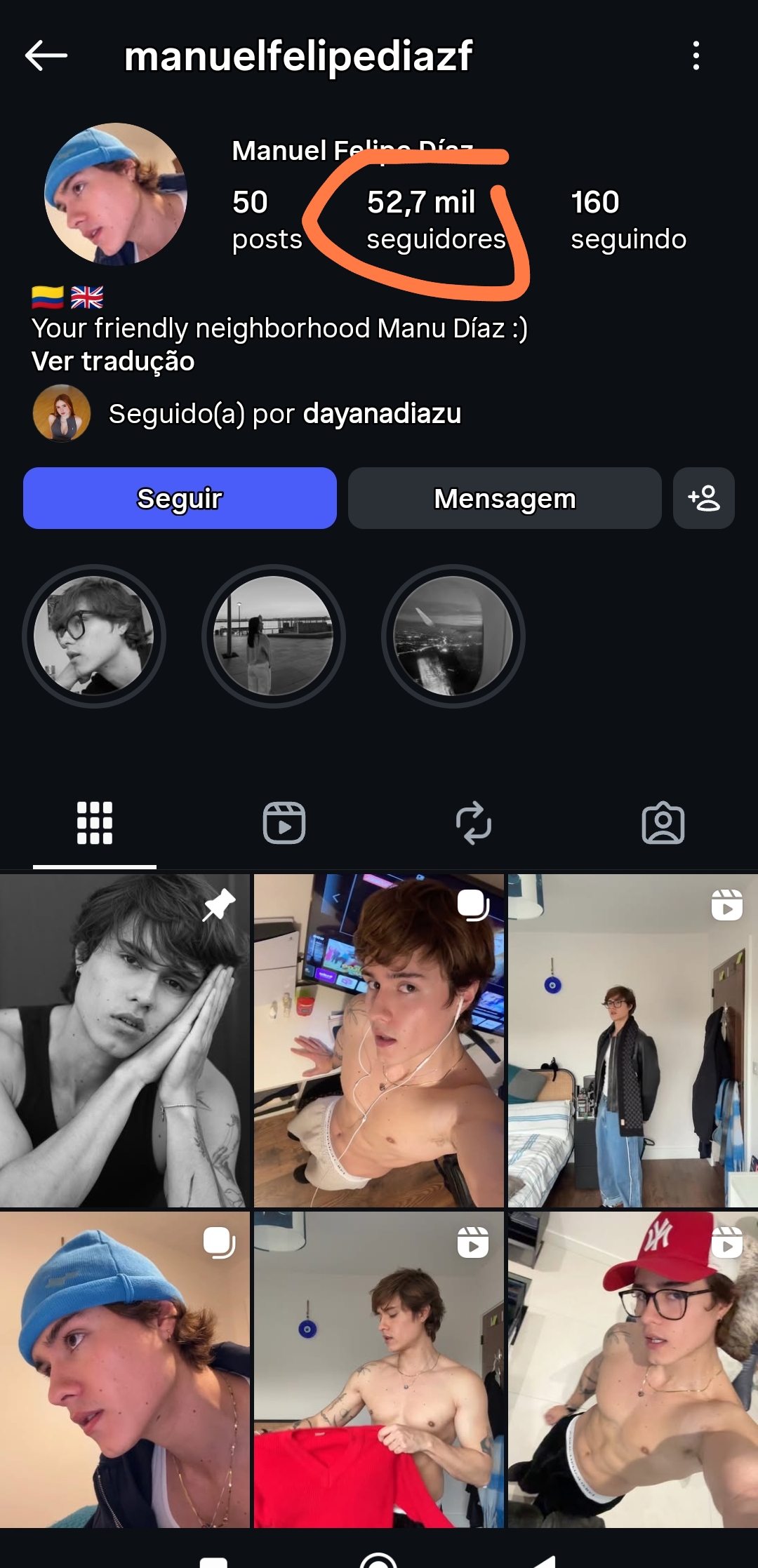
Task: Translate the bio with Ver tradução
Action: (113, 362)
